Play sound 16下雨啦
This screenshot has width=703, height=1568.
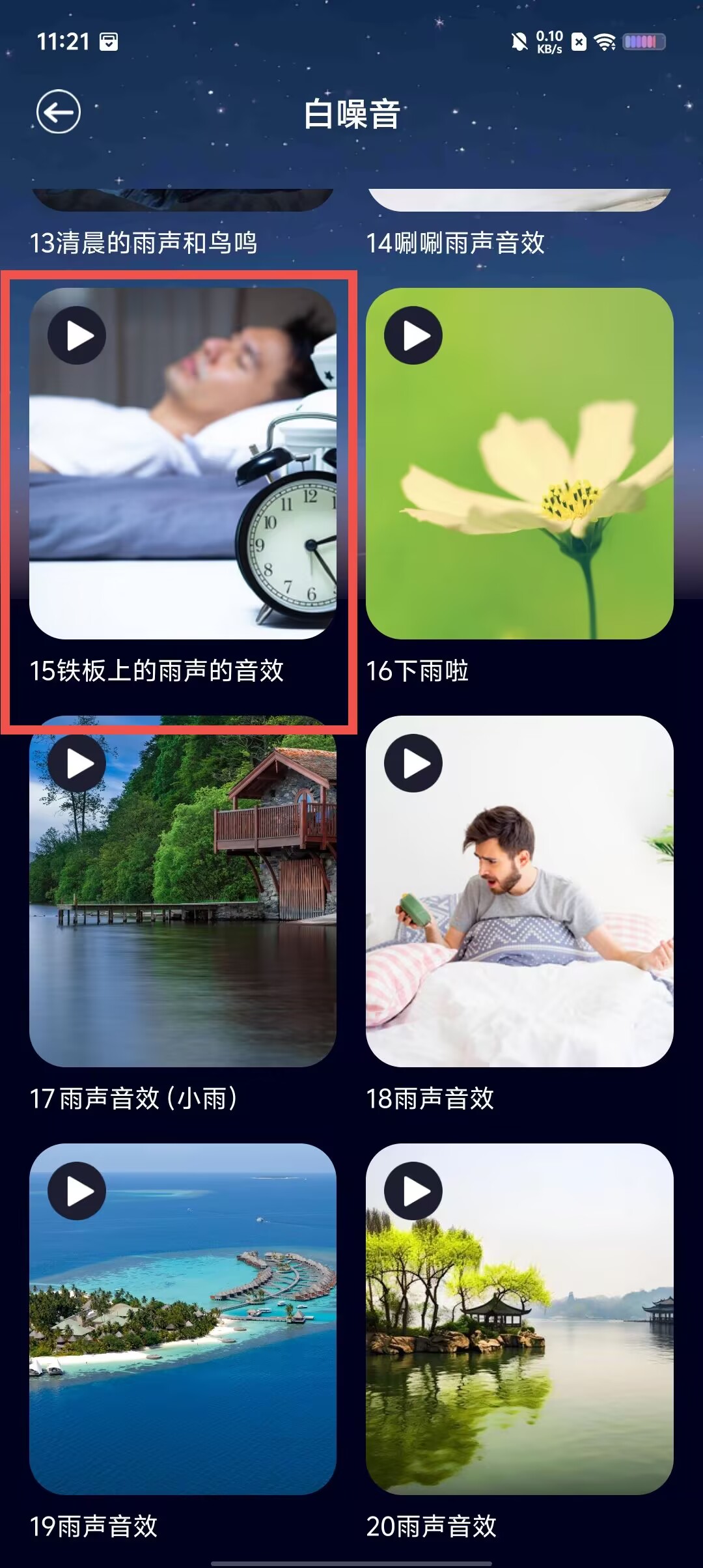point(413,335)
